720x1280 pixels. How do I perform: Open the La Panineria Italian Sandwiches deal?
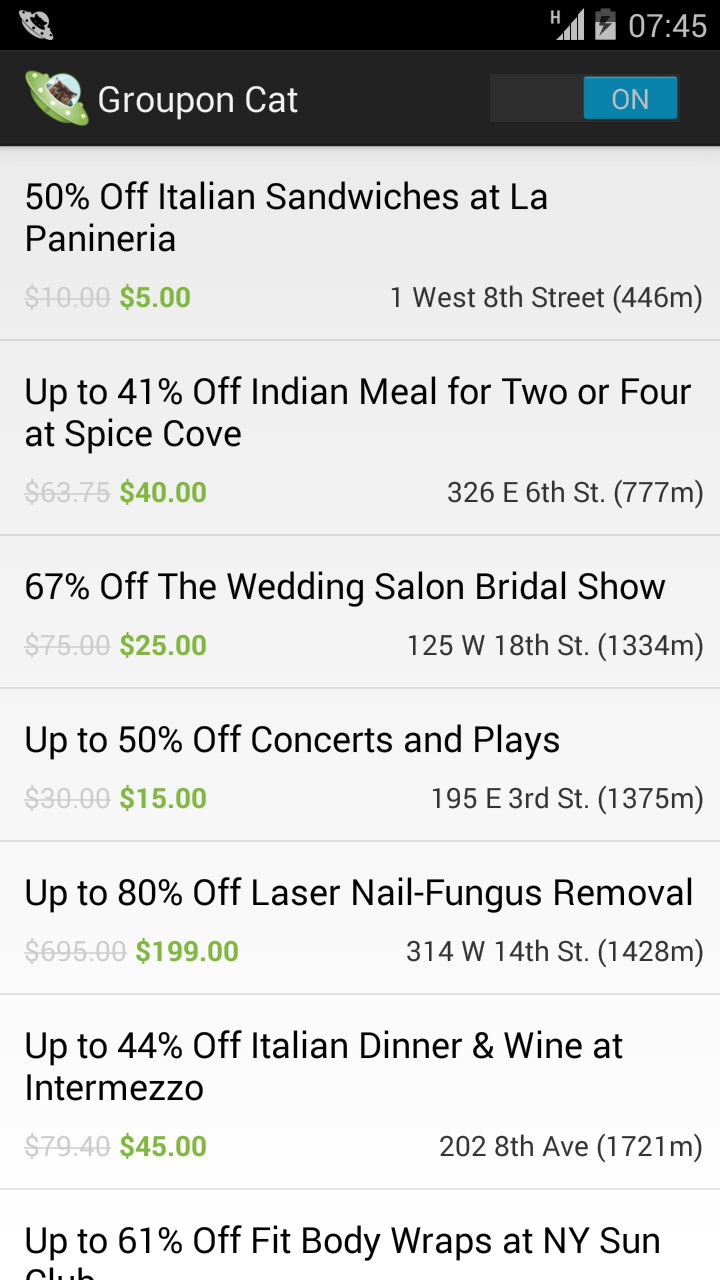click(360, 244)
